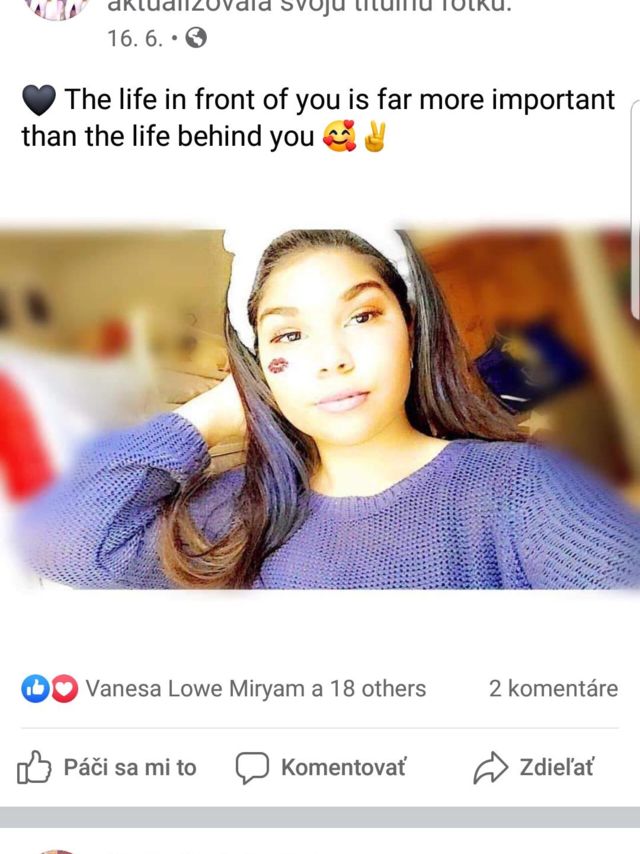Open the 2 komentáre comments link
The width and height of the screenshot is (640, 854).
click(552, 689)
